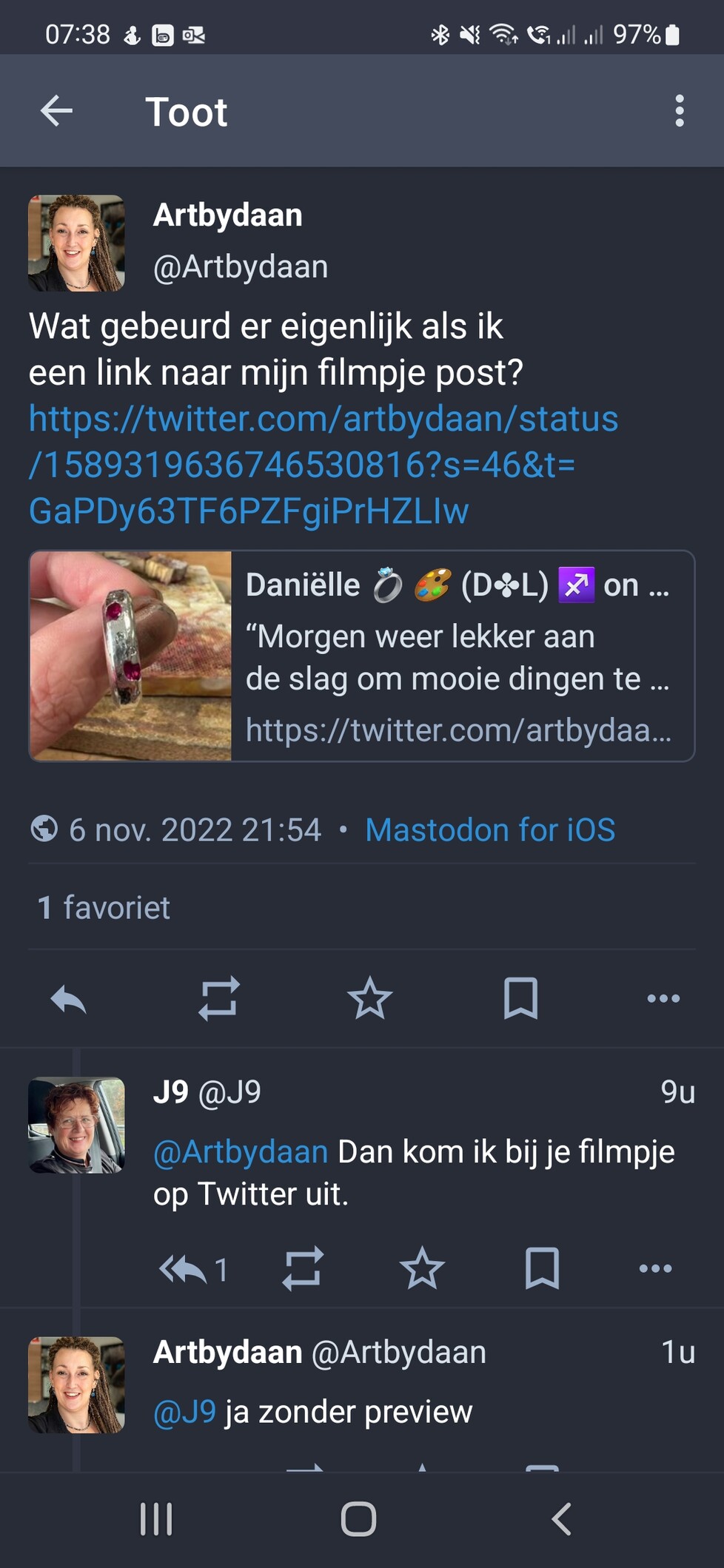The width and height of the screenshot is (724, 1568).
Task: Boost Artbydaan's main toot
Action: (x=219, y=999)
